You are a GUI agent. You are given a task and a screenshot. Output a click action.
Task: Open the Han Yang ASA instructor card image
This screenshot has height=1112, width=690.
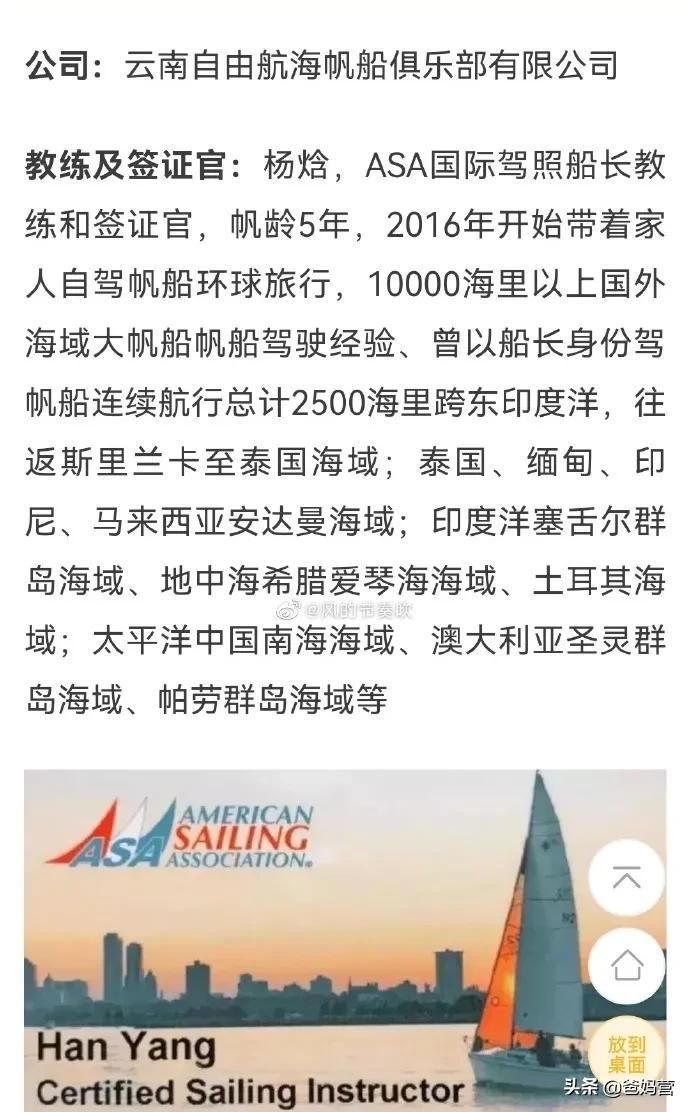click(x=300, y=940)
